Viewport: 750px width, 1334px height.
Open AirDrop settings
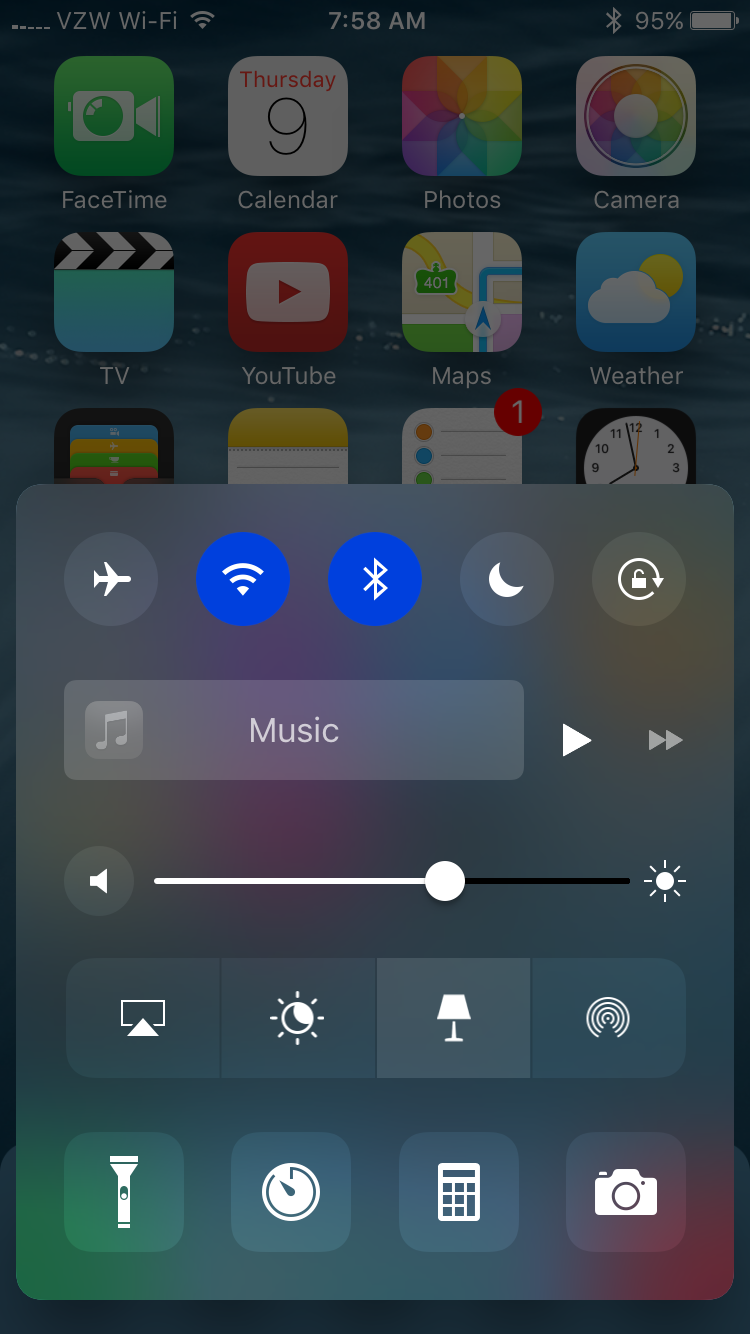click(x=608, y=1018)
